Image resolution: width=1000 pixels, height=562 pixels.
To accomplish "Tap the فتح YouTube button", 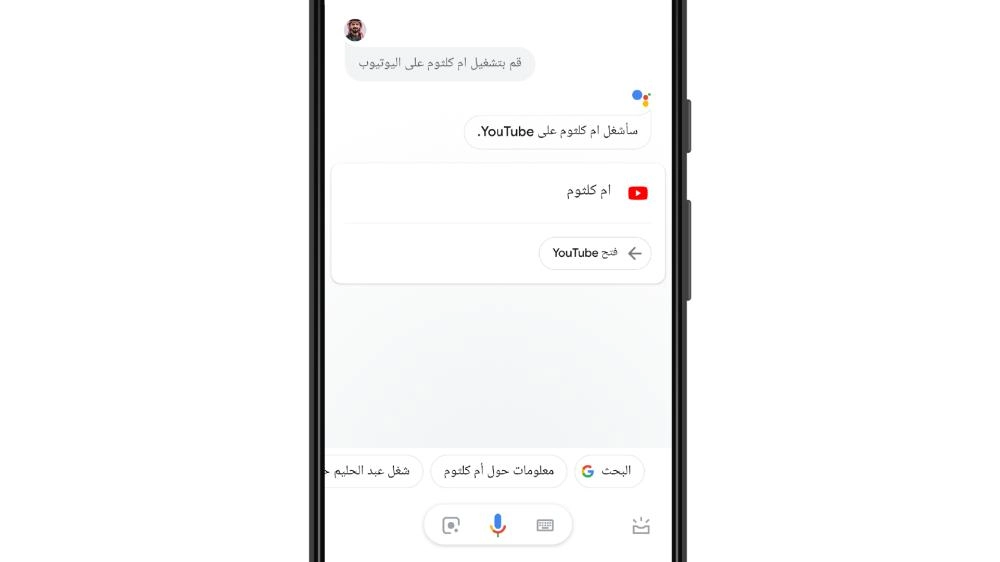I will 595,253.
